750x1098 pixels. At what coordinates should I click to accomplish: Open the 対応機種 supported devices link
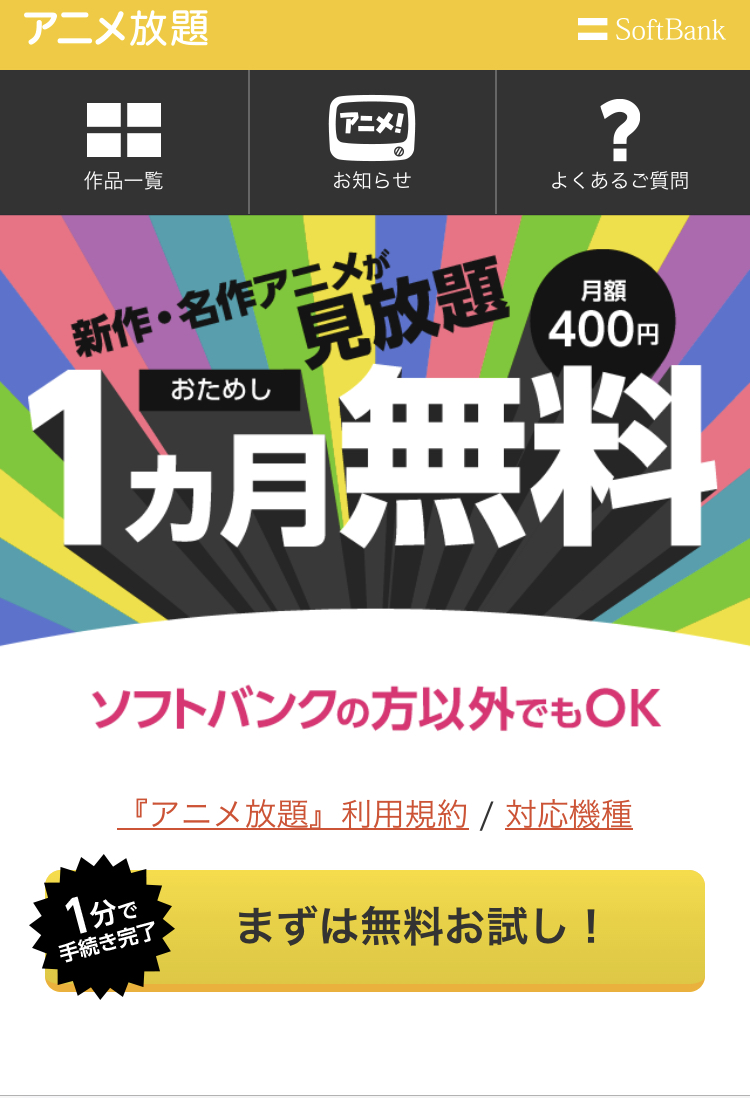[569, 815]
